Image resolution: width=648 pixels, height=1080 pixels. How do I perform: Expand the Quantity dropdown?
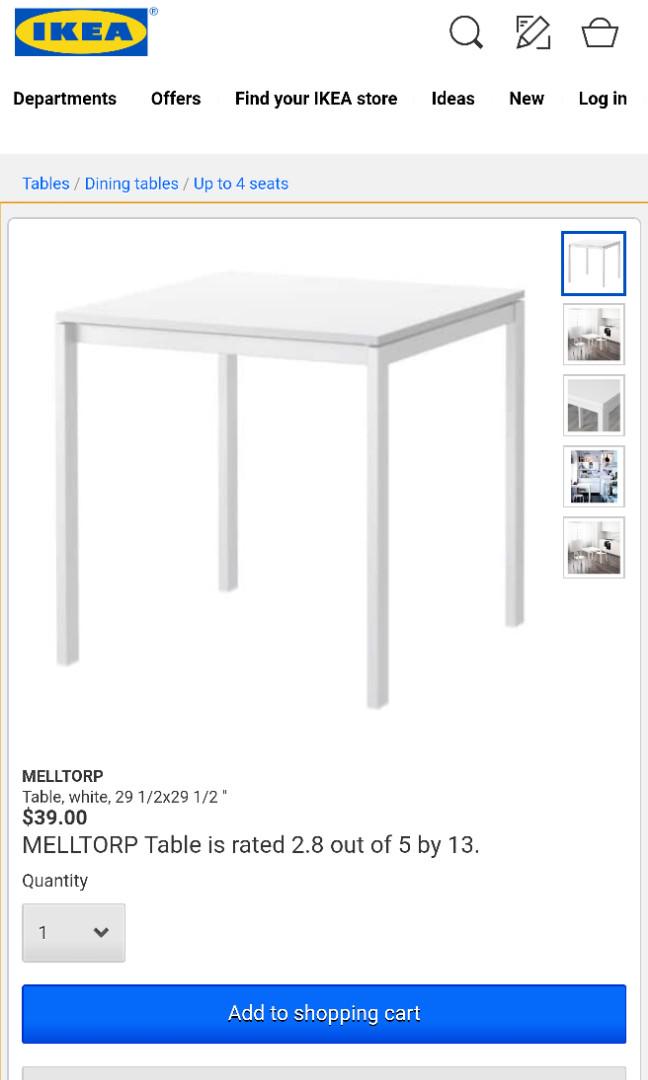[74, 932]
